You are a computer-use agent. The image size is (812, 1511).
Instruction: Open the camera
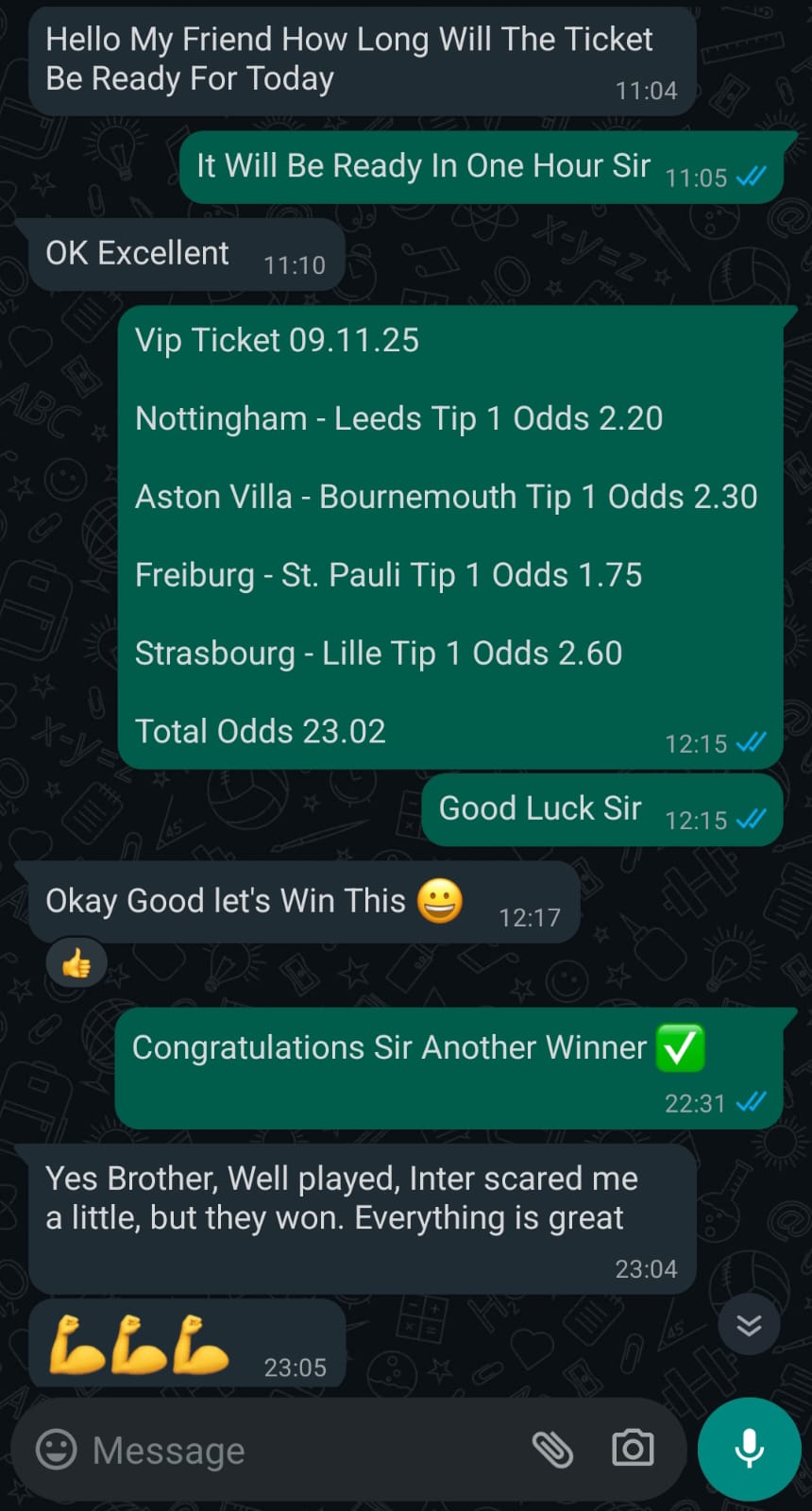tap(632, 1448)
